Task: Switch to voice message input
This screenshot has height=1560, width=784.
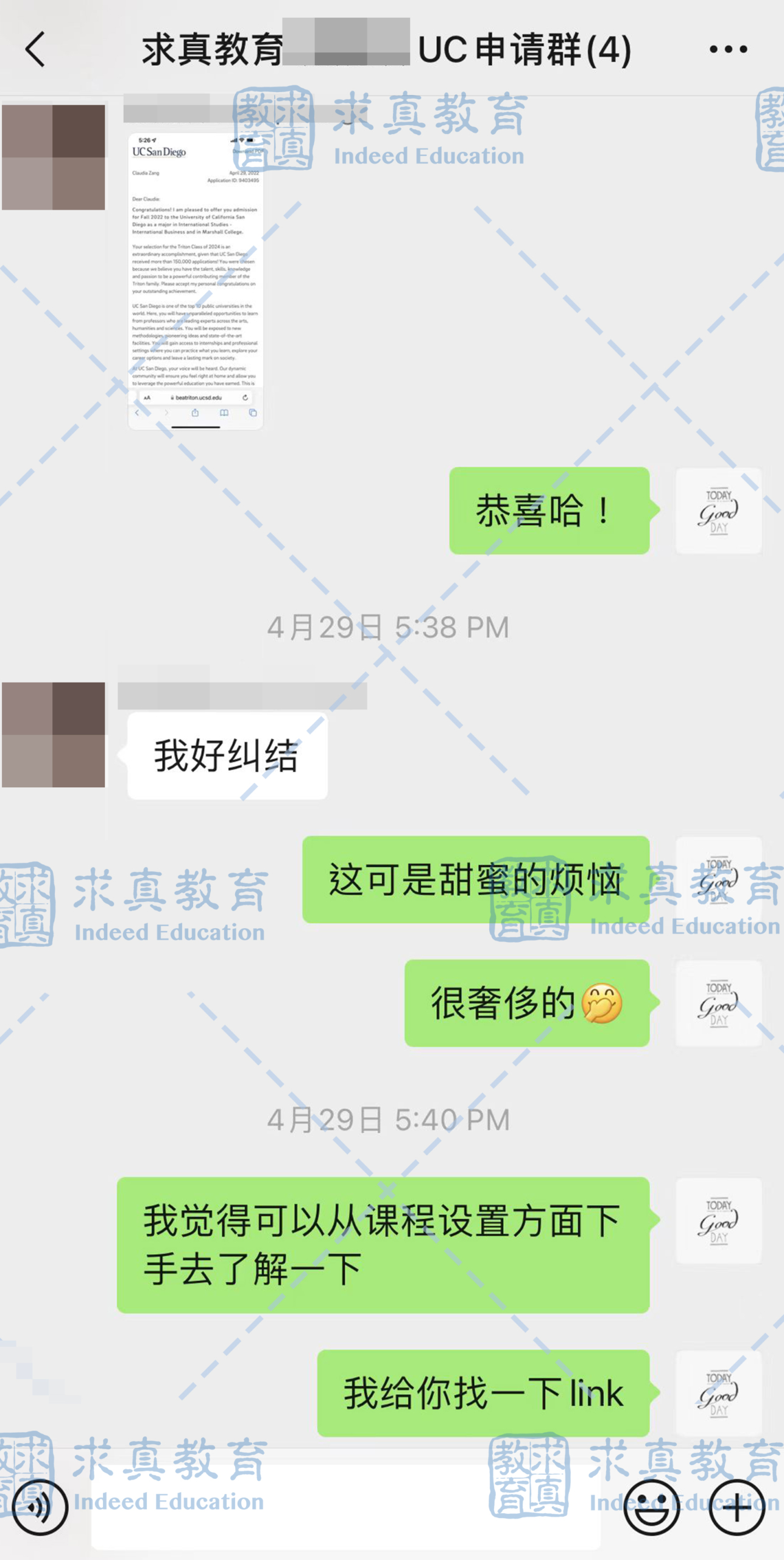Action: click(x=40, y=1508)
